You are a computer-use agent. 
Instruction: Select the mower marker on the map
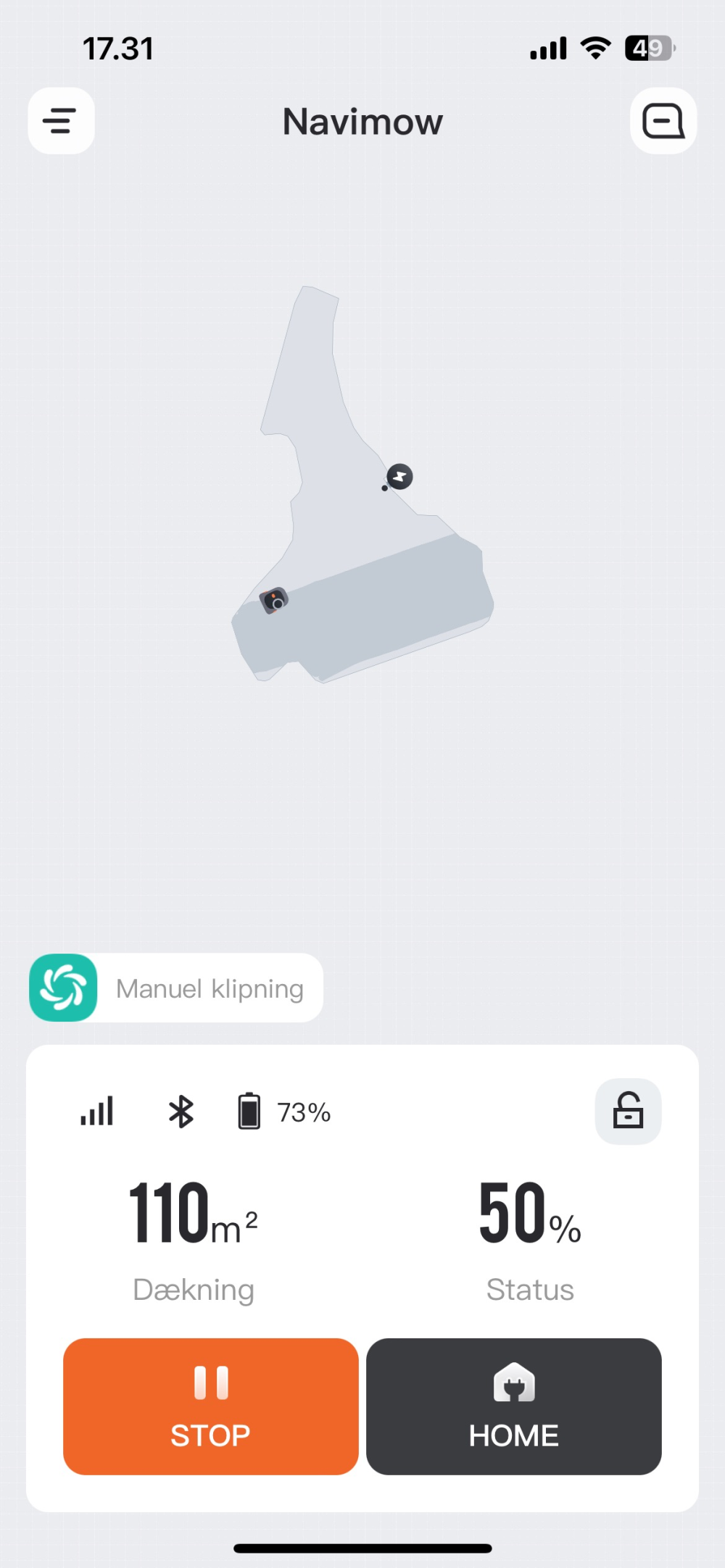[274, 601]
